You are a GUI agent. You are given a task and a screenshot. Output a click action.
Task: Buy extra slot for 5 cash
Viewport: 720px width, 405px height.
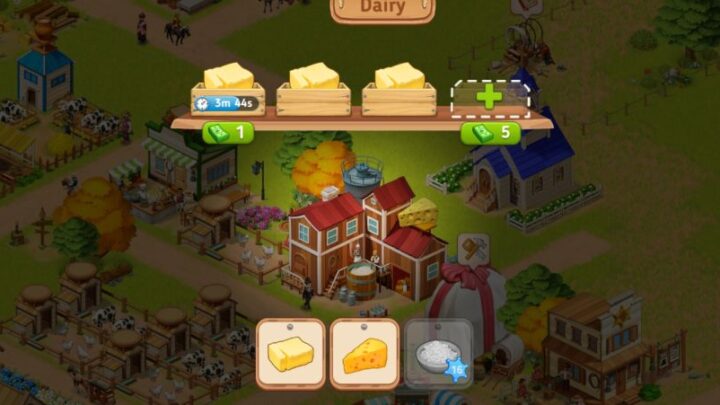(x=490, y=131)
